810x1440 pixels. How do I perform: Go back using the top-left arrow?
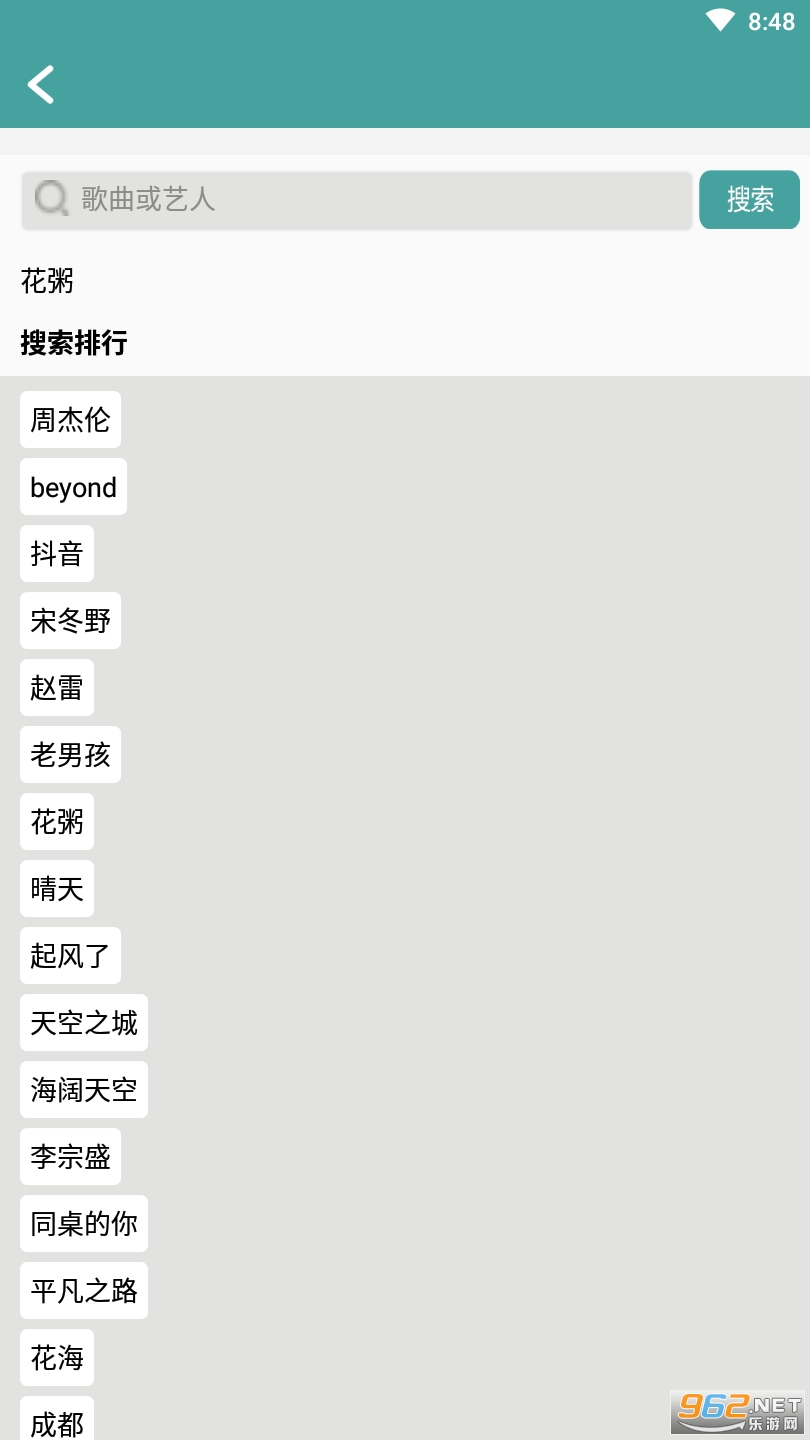(x=41, y=85)
